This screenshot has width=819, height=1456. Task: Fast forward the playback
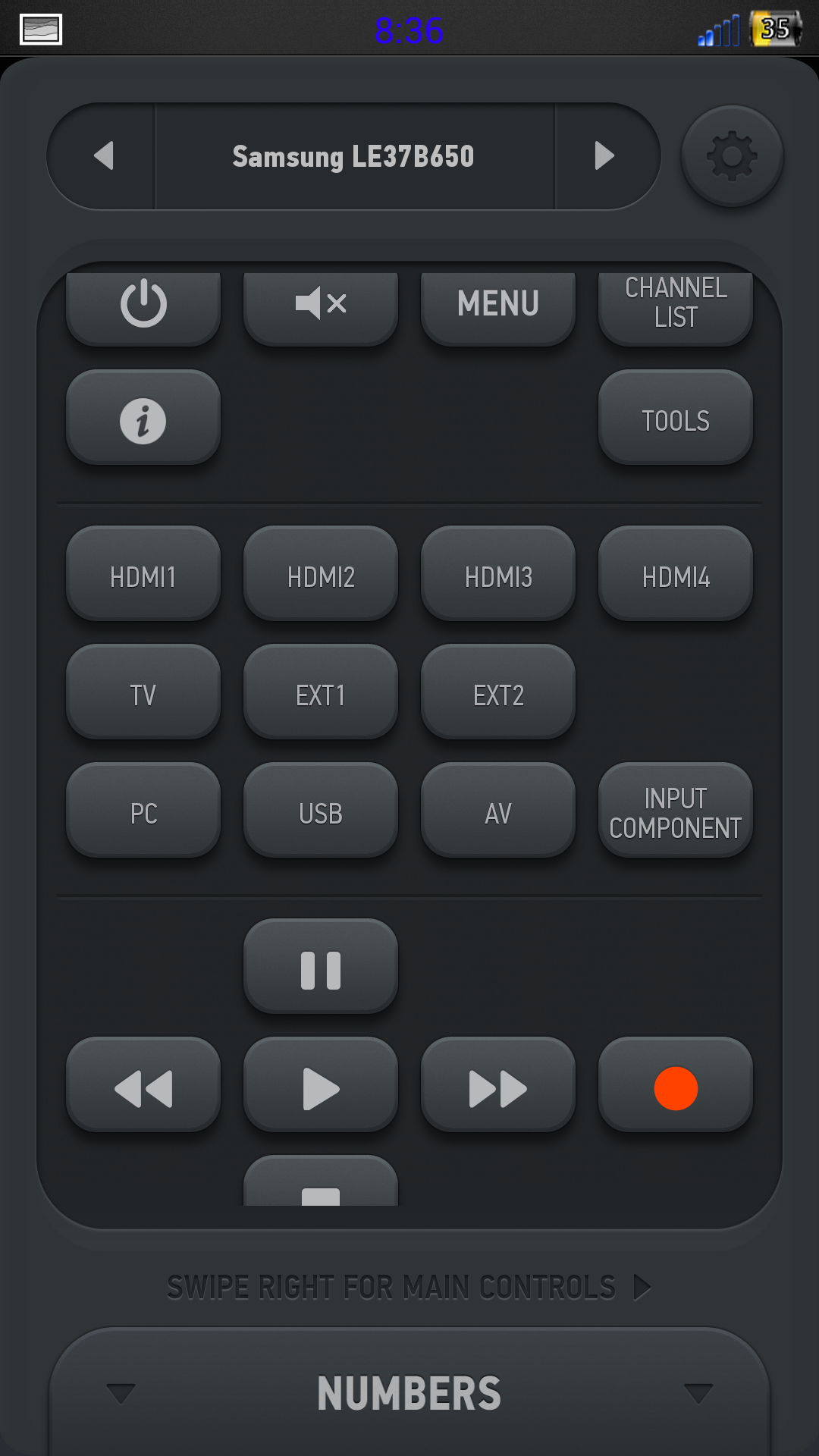click(498, 1086)
